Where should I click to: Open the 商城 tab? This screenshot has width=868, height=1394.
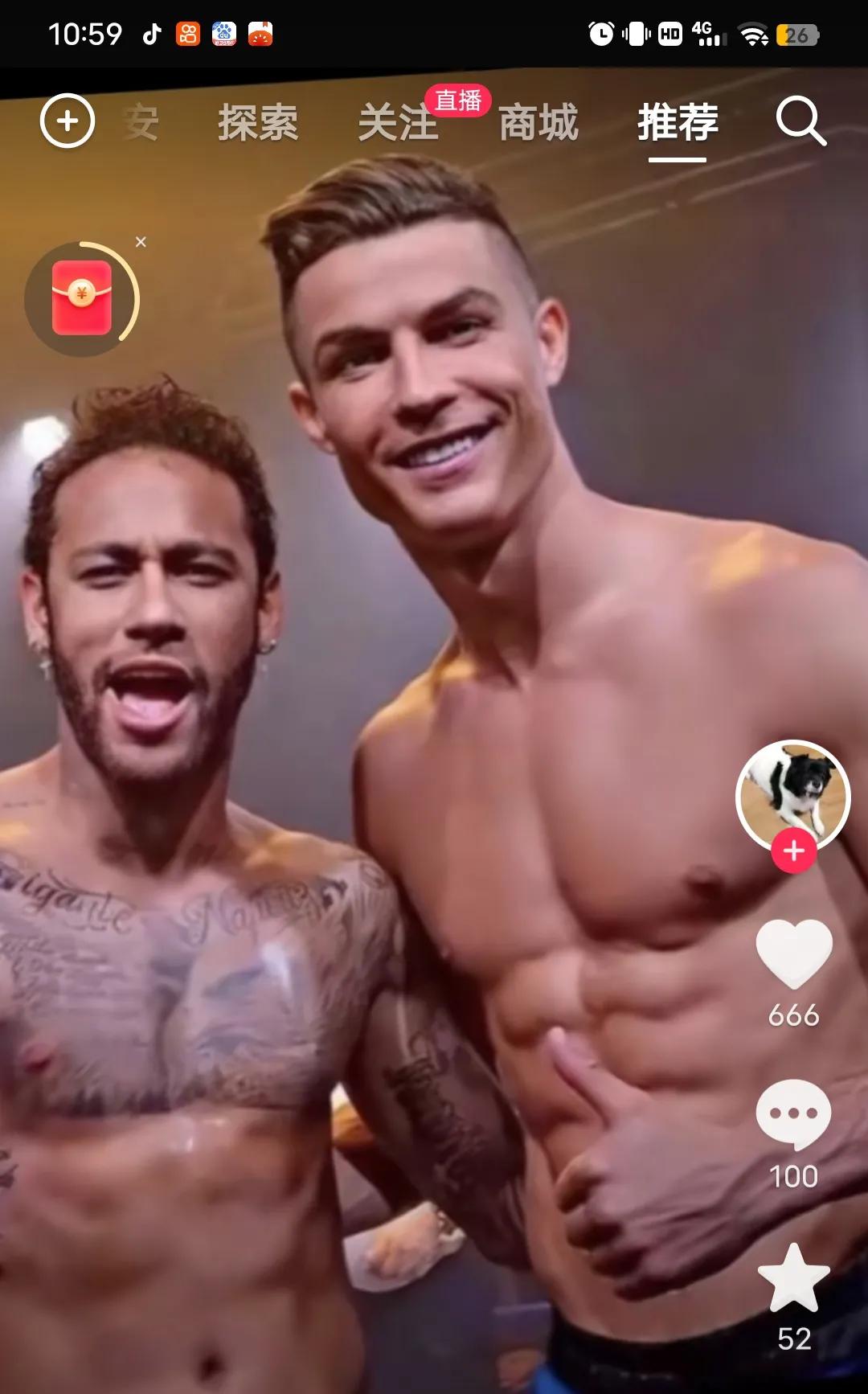[538, 123]
